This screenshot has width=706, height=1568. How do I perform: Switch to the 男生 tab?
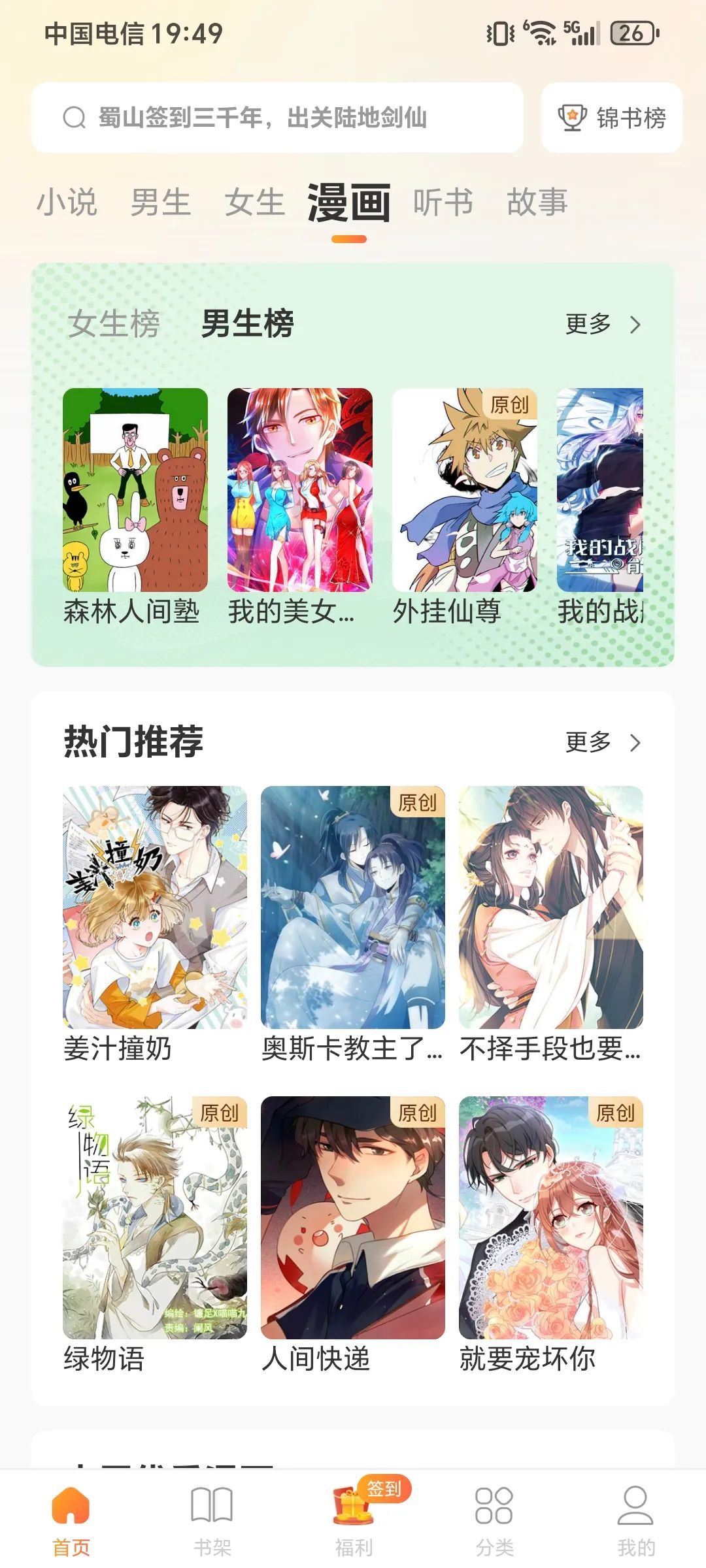click(x=161, y=202)
